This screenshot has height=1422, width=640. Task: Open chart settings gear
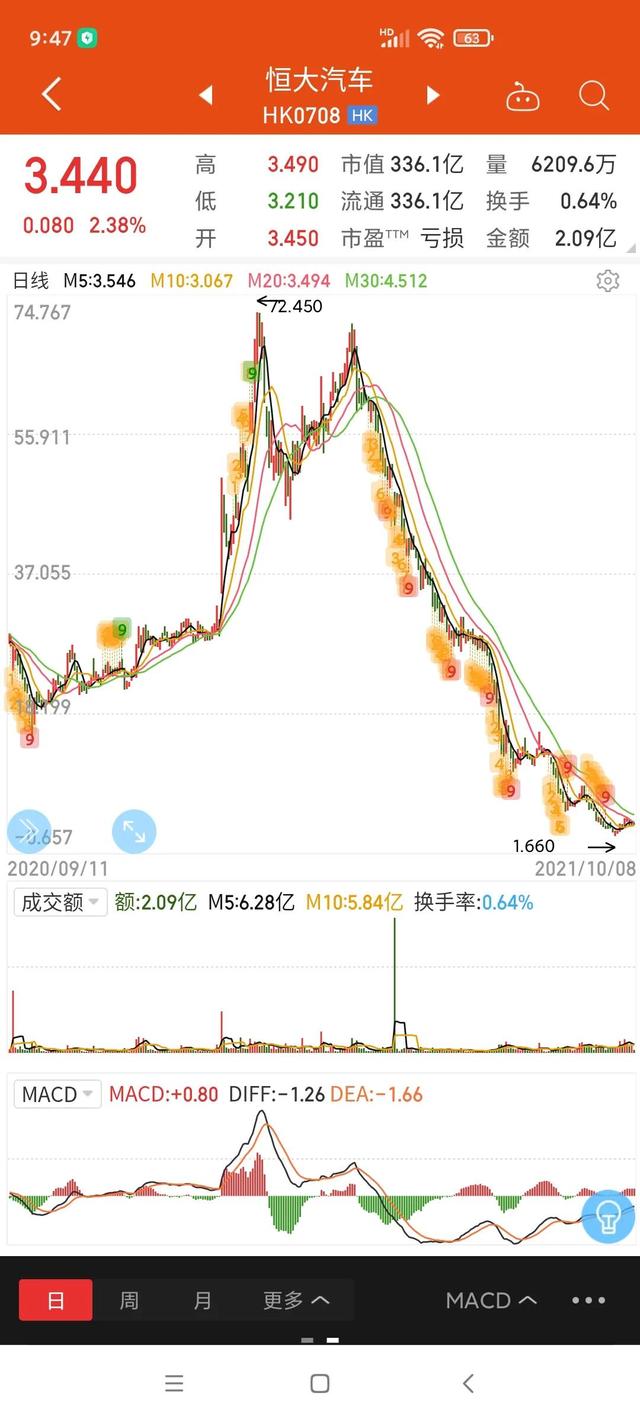607,281
